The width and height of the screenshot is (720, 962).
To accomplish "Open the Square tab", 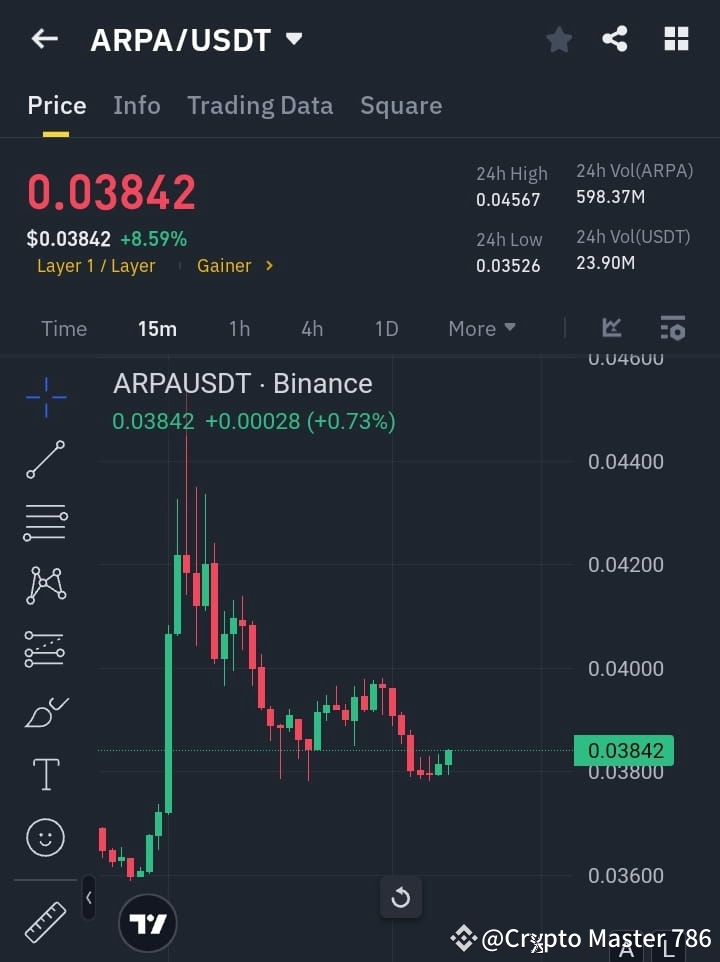I will click(x=401, y=105).
